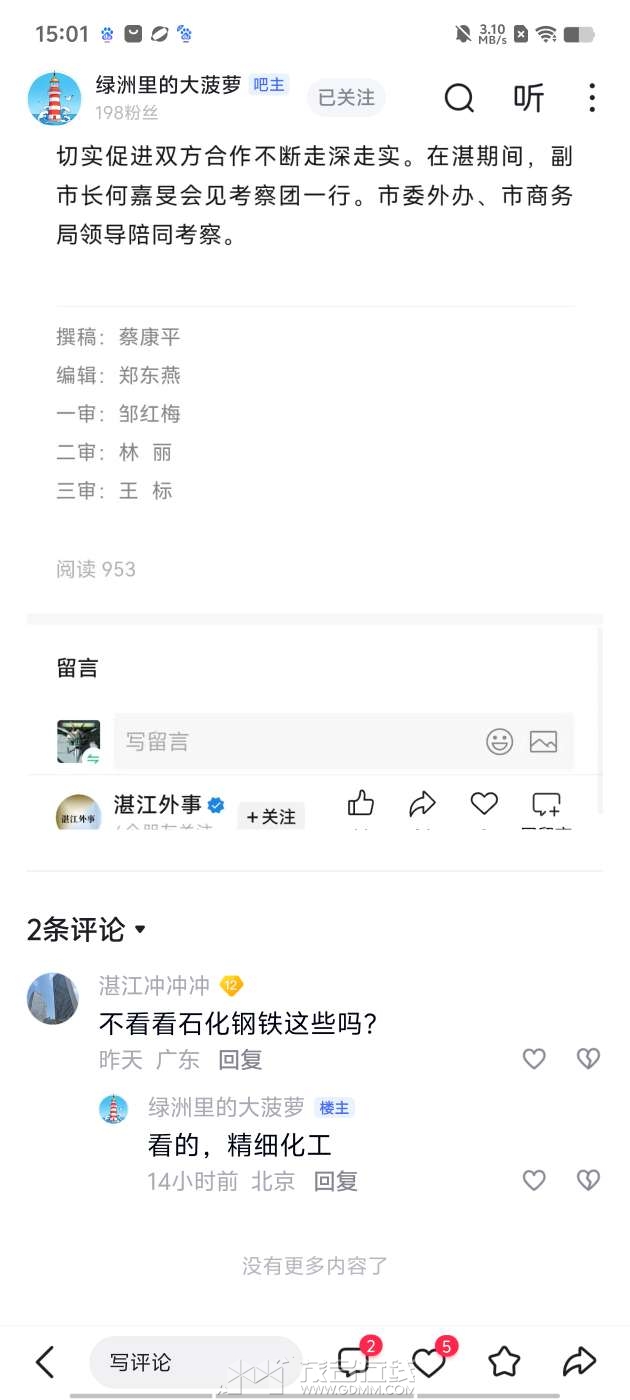Screen dimensions: 630x1400
Task: Tap the 写留言 message field
Action: (x=295, y=741)
